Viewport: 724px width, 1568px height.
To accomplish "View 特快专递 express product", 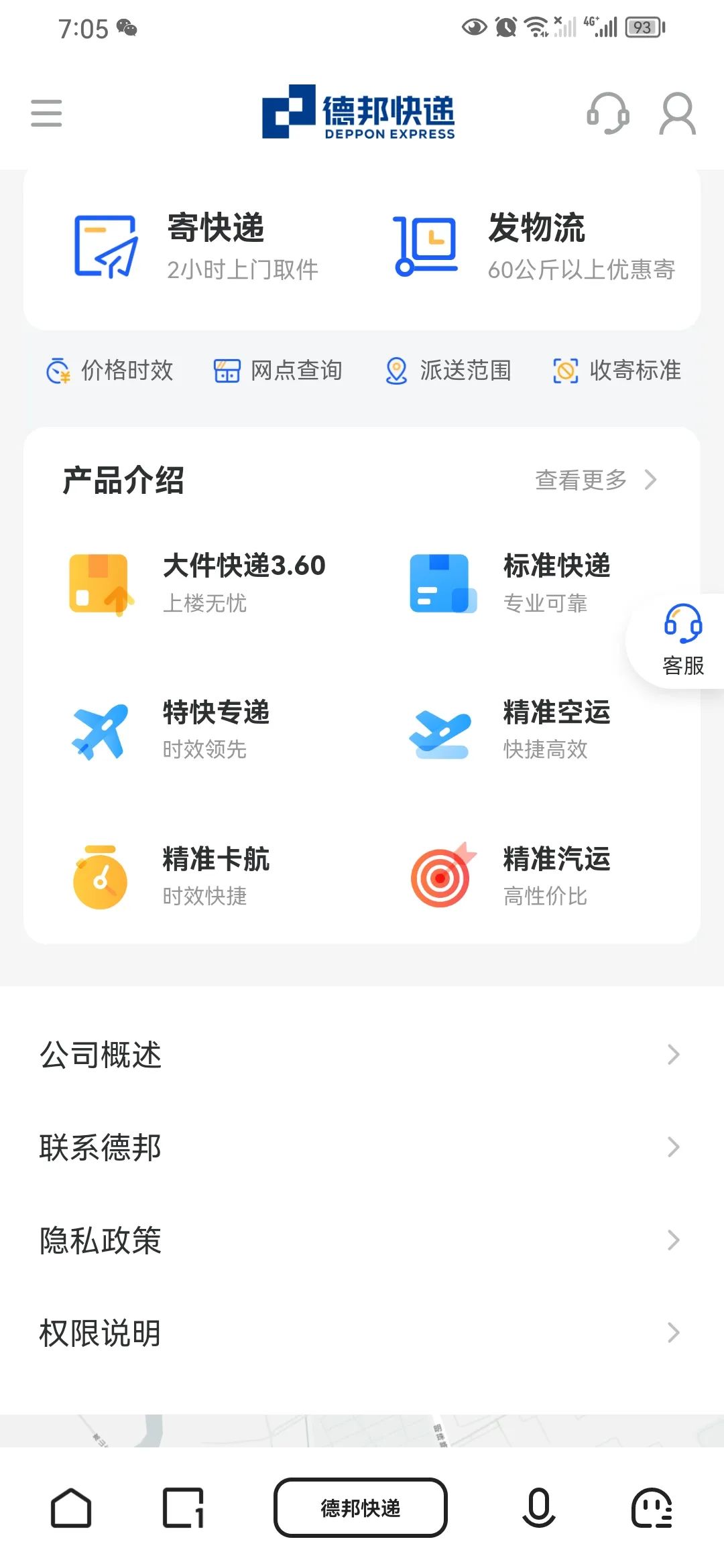I will coord(171,730).
